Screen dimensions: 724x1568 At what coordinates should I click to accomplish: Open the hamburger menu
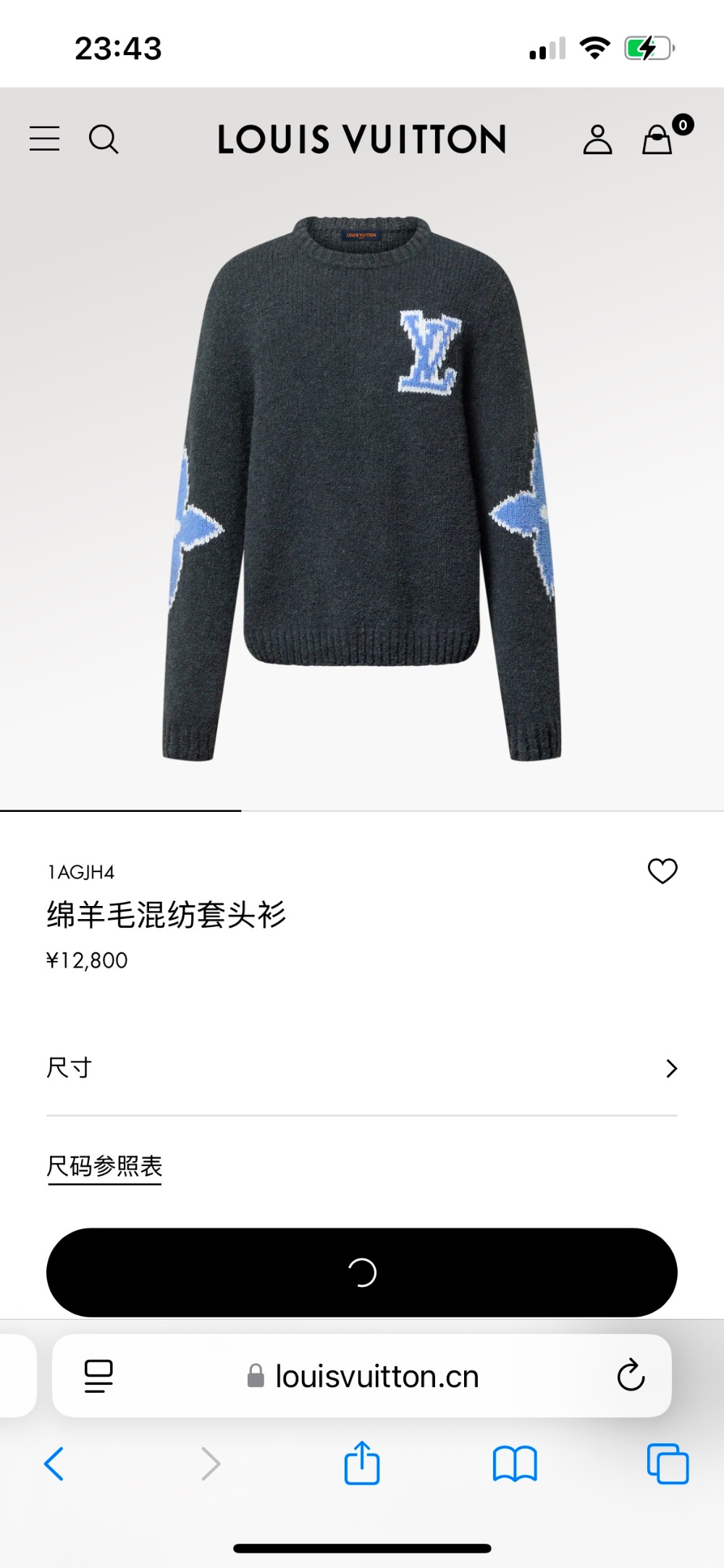[x=44, y=138]
